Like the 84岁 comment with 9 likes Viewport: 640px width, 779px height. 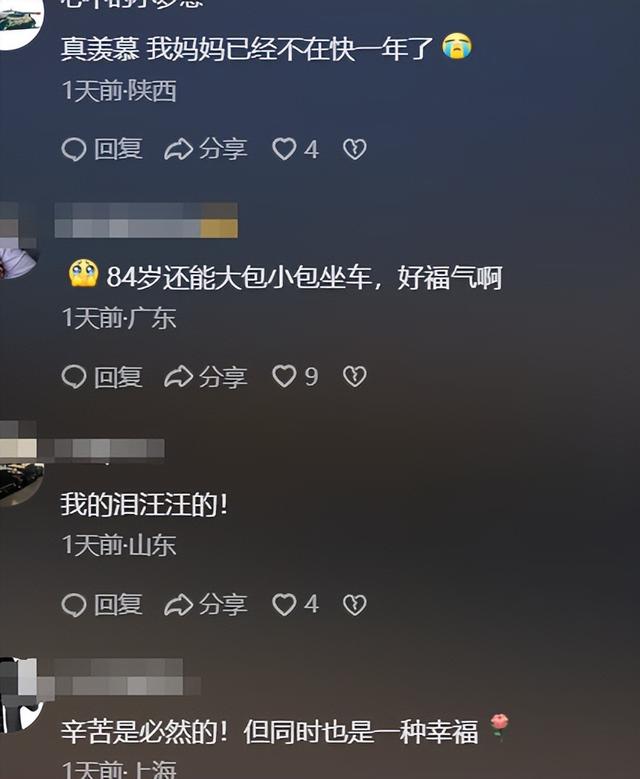(x=285, y=377)
